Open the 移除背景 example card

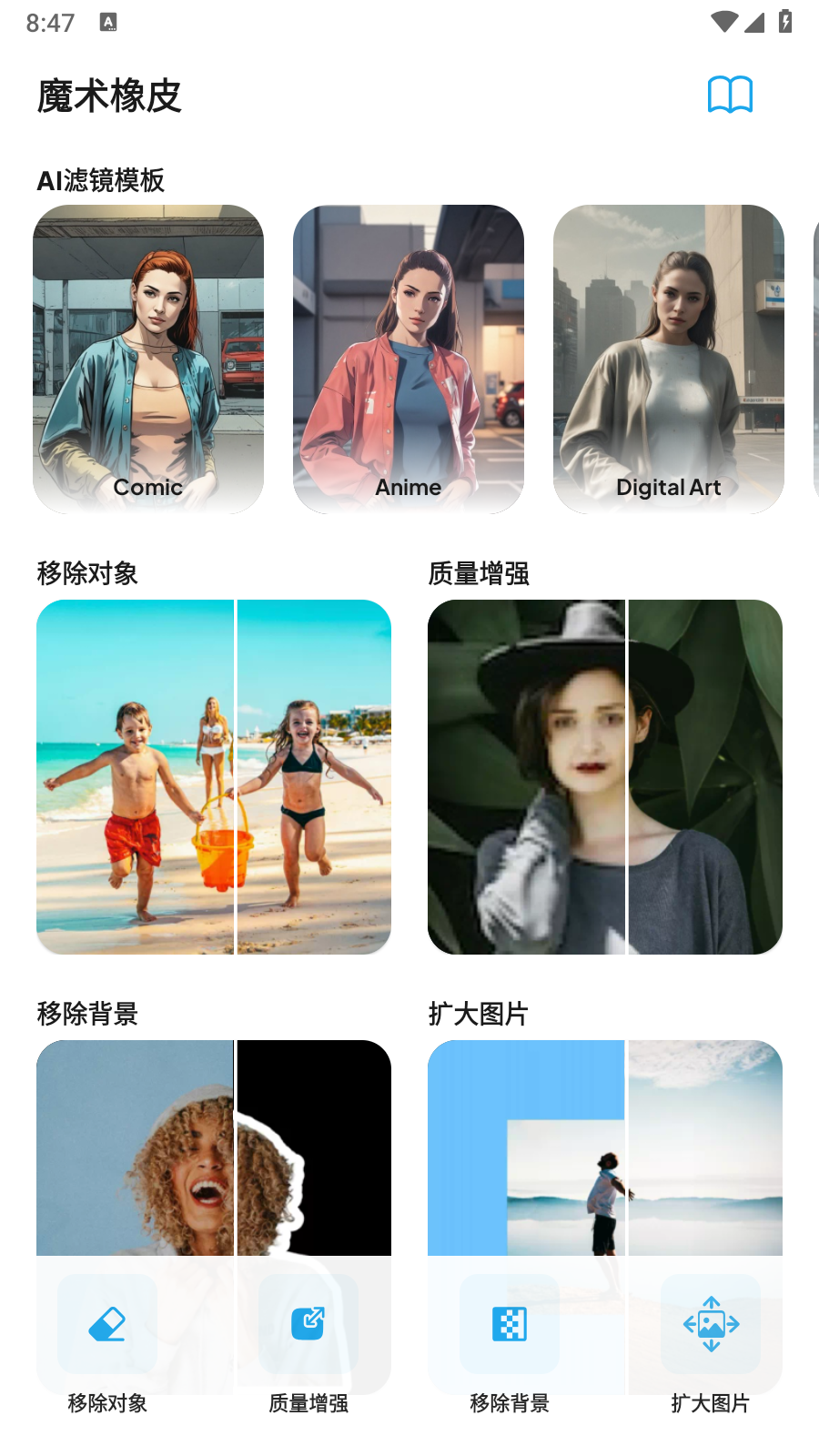coord(214,1148)
